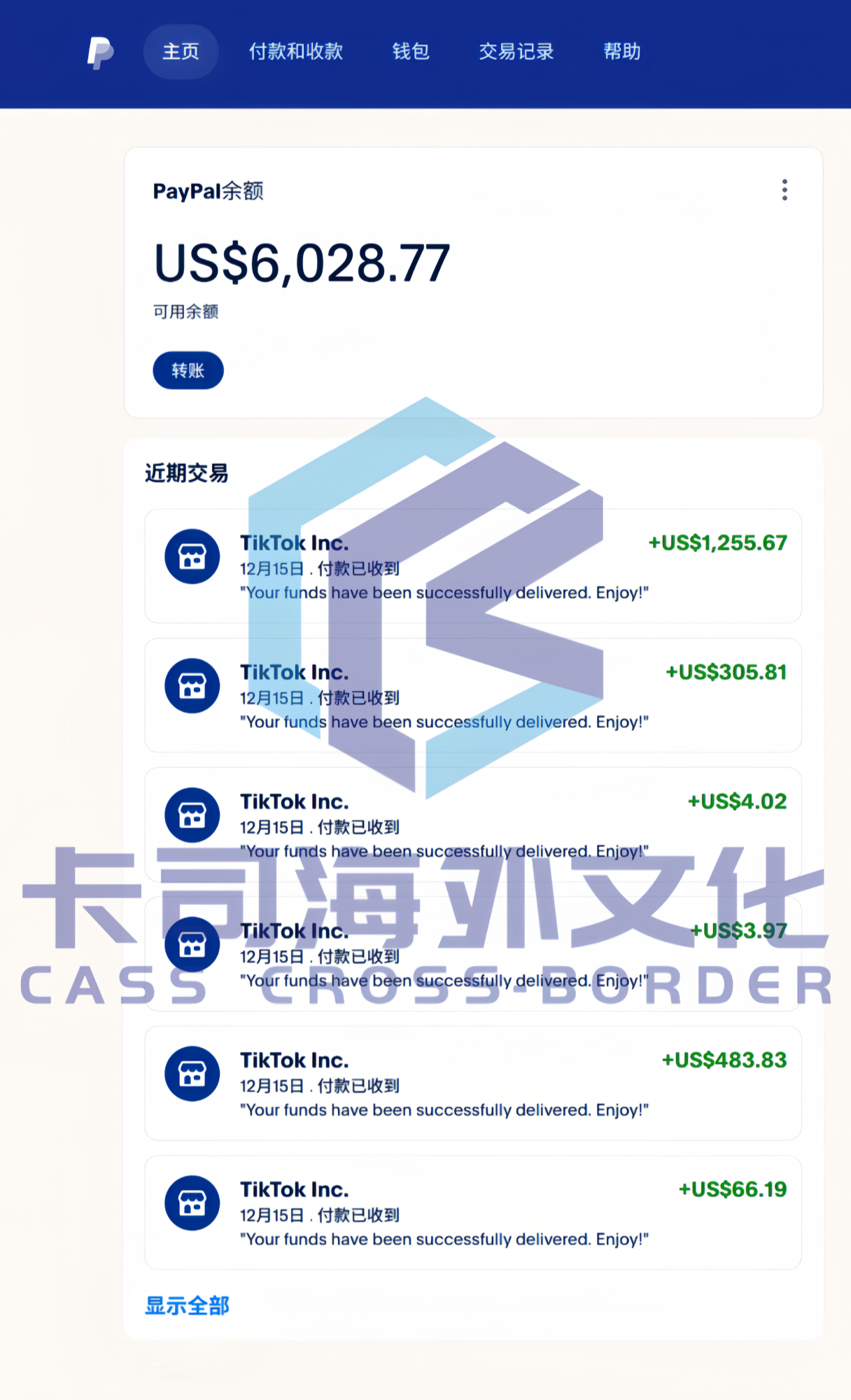This screenshot has width=851, height=1400.
Task: Open PayPal余额 three-dot menu
Action: [785, 190]
